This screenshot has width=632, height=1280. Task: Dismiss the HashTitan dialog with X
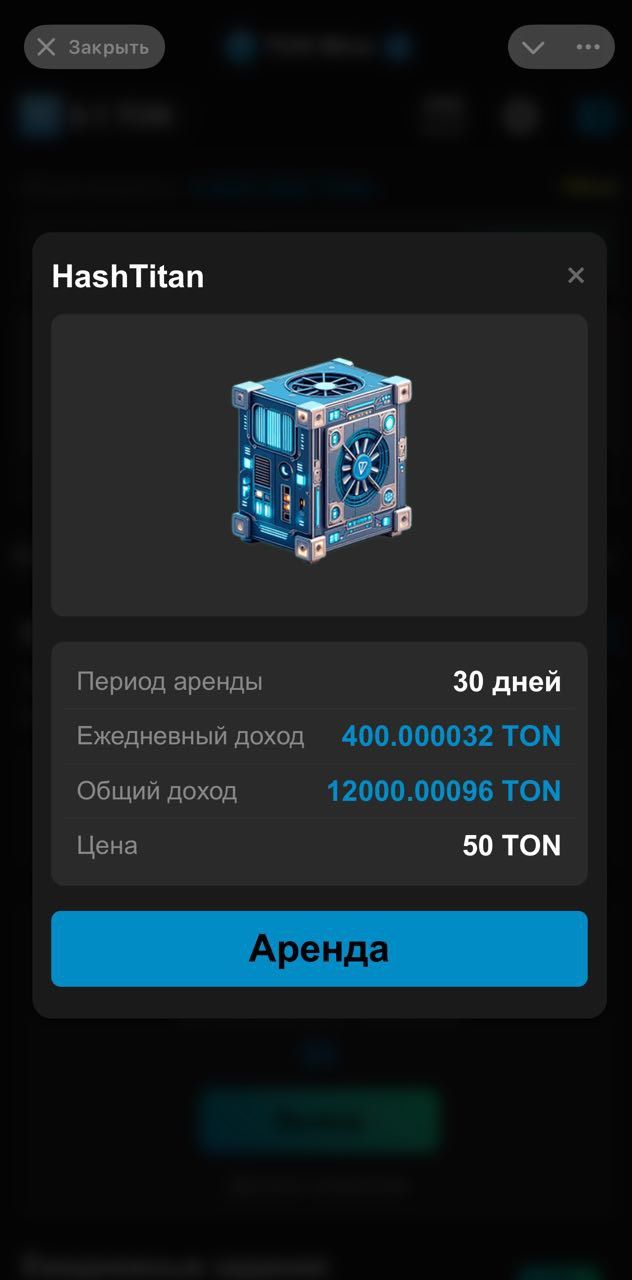pos(575,276)
